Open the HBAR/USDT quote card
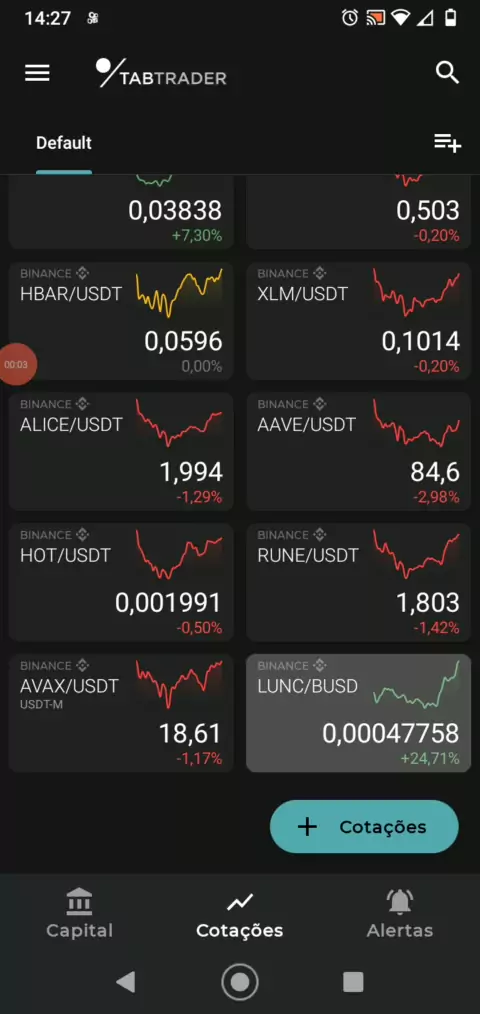480x1014 pixels. point(121,321)
